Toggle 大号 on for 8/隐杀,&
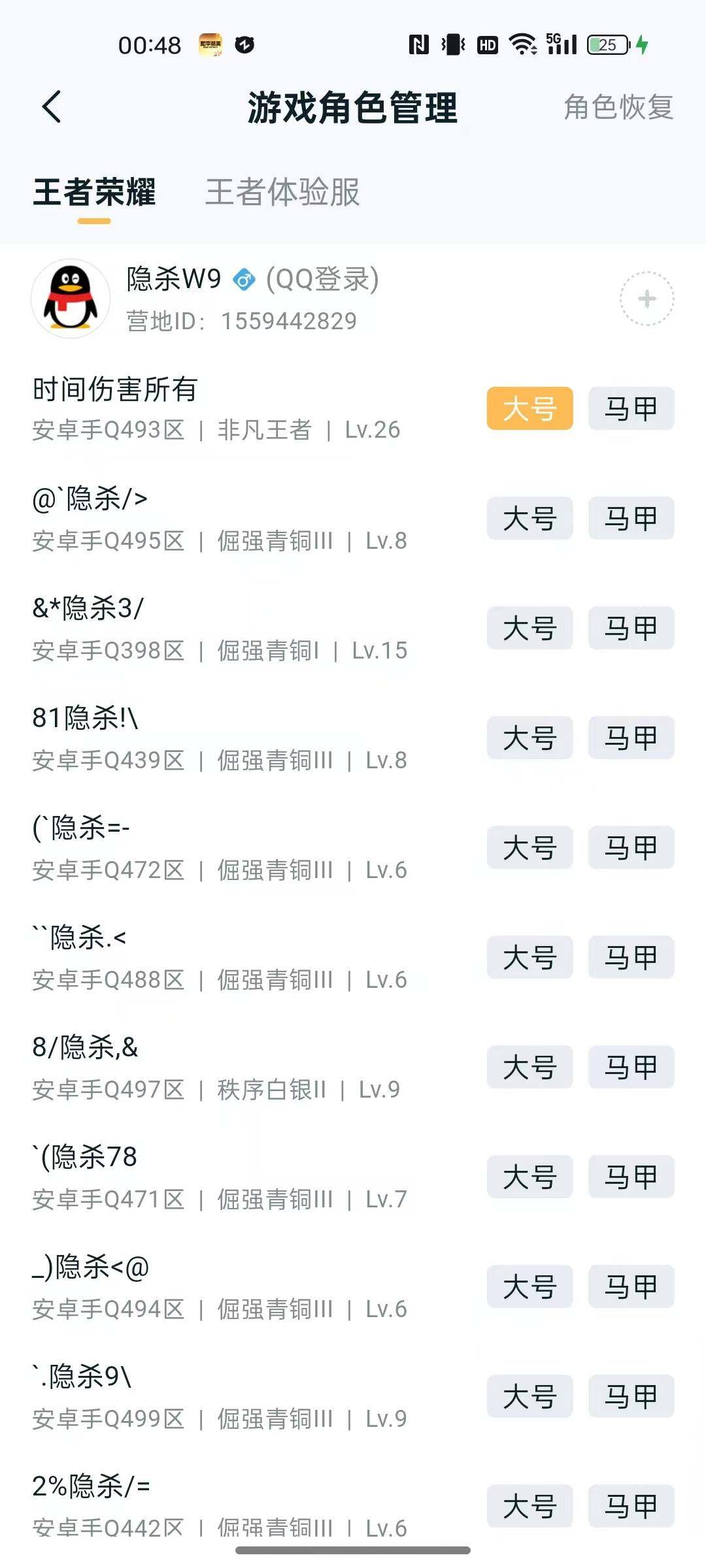 (x=529, y=1067)
